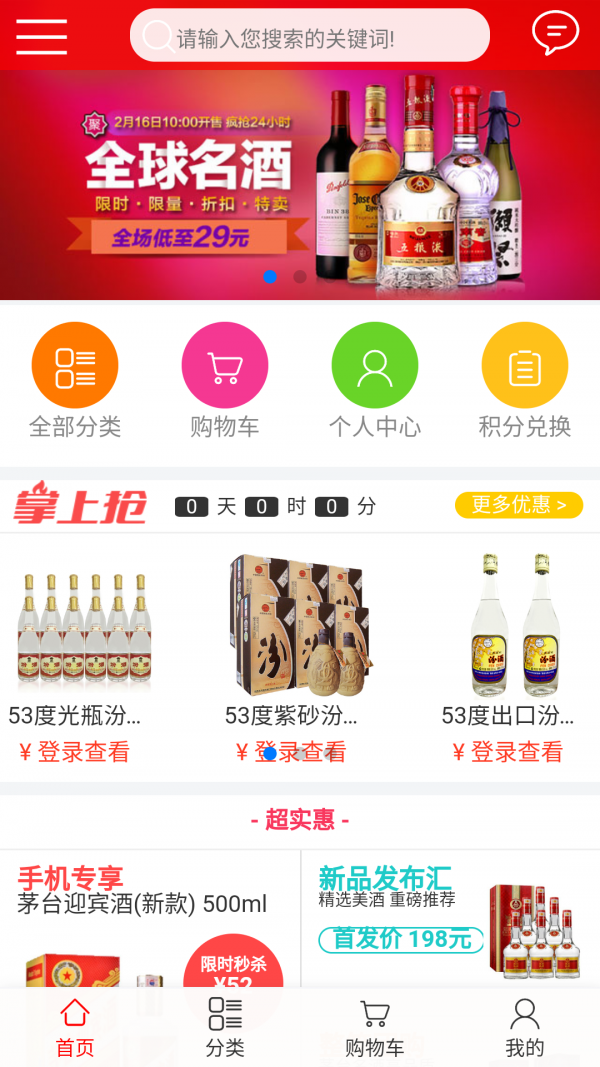
Task: Tap the 更多优惠 button
Action: [x=518, y=505]
